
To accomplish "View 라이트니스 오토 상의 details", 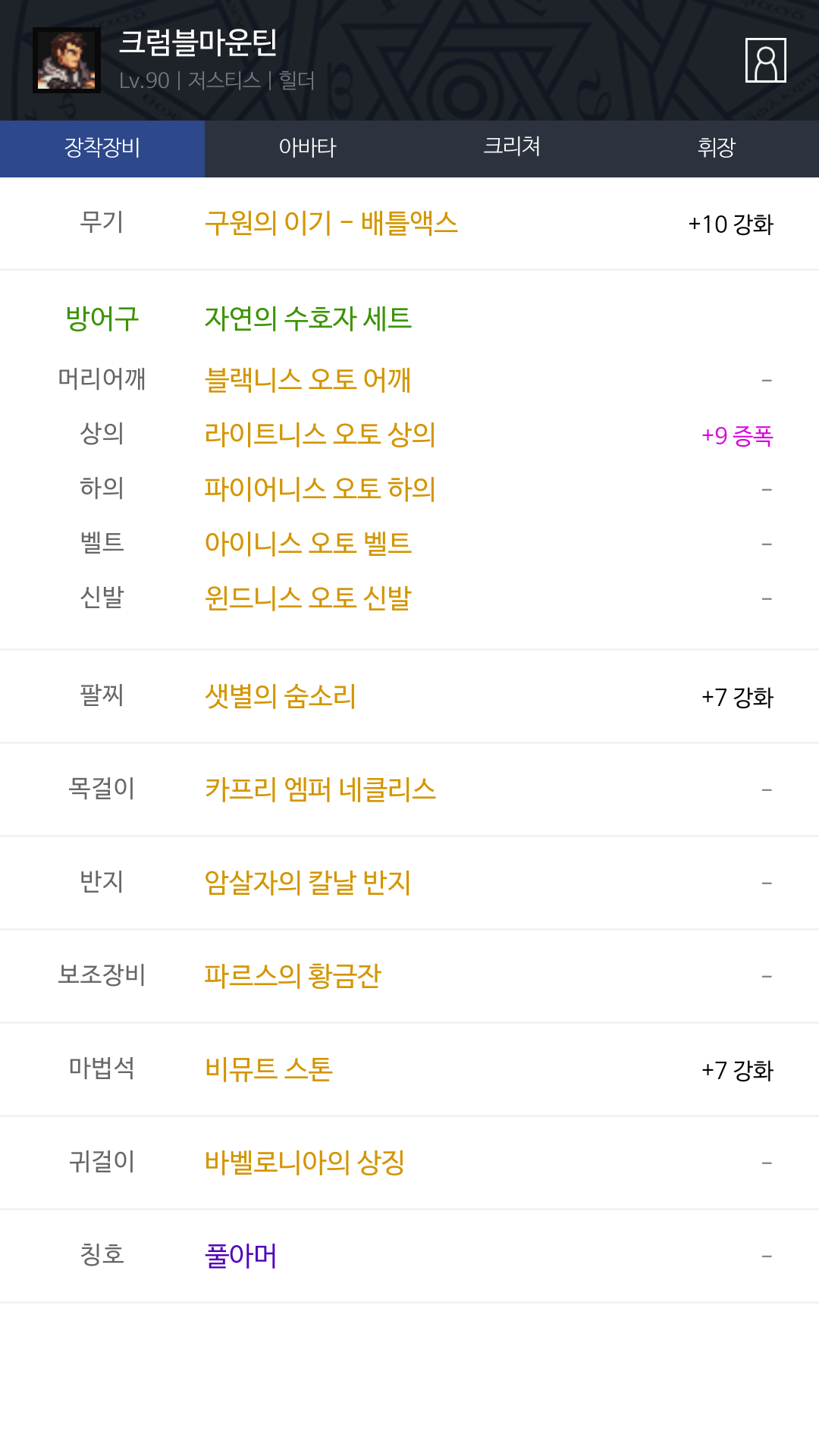I will pos(320,434).
